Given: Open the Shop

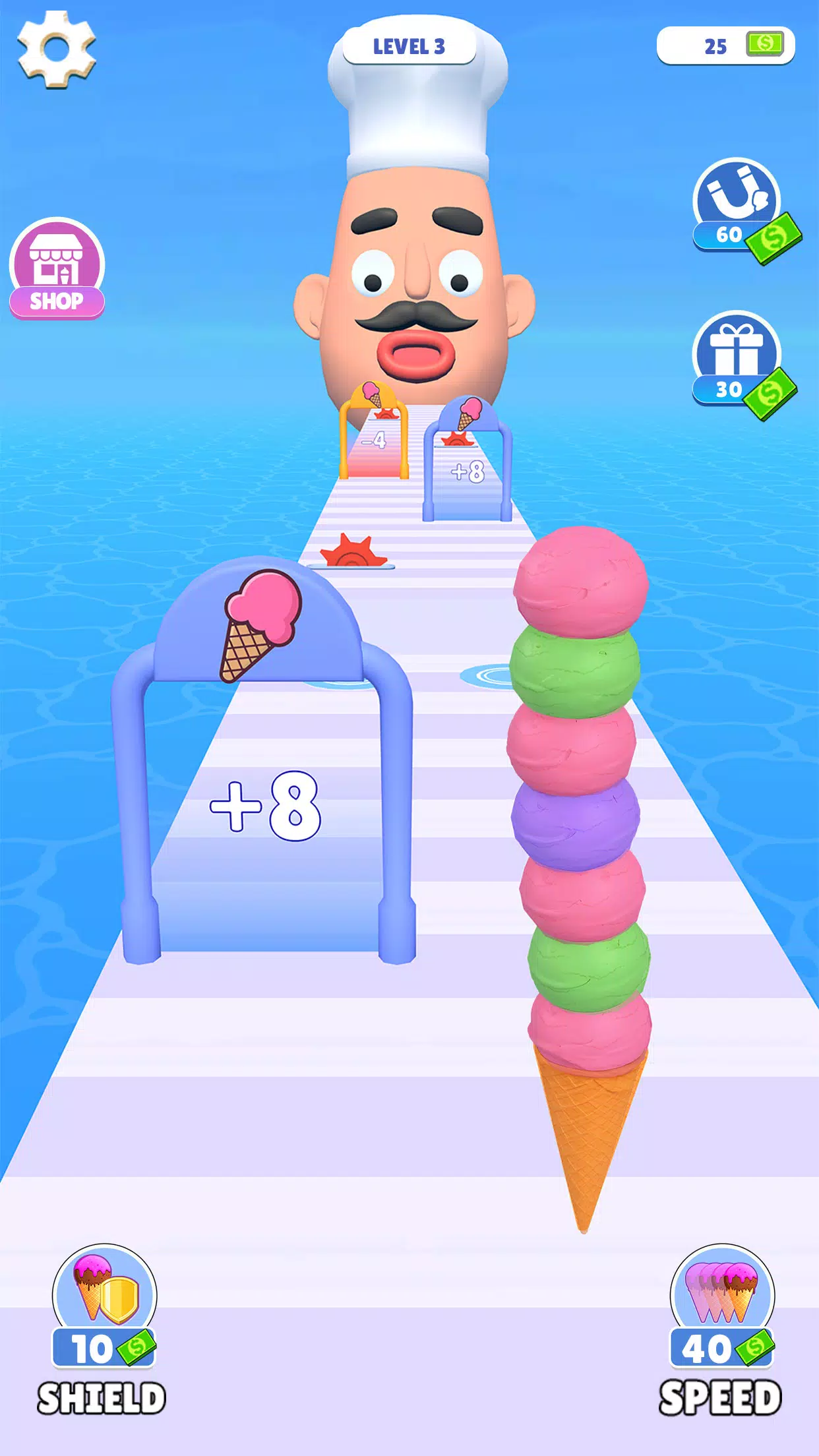Looking at the screenshot, I should 57,268.
